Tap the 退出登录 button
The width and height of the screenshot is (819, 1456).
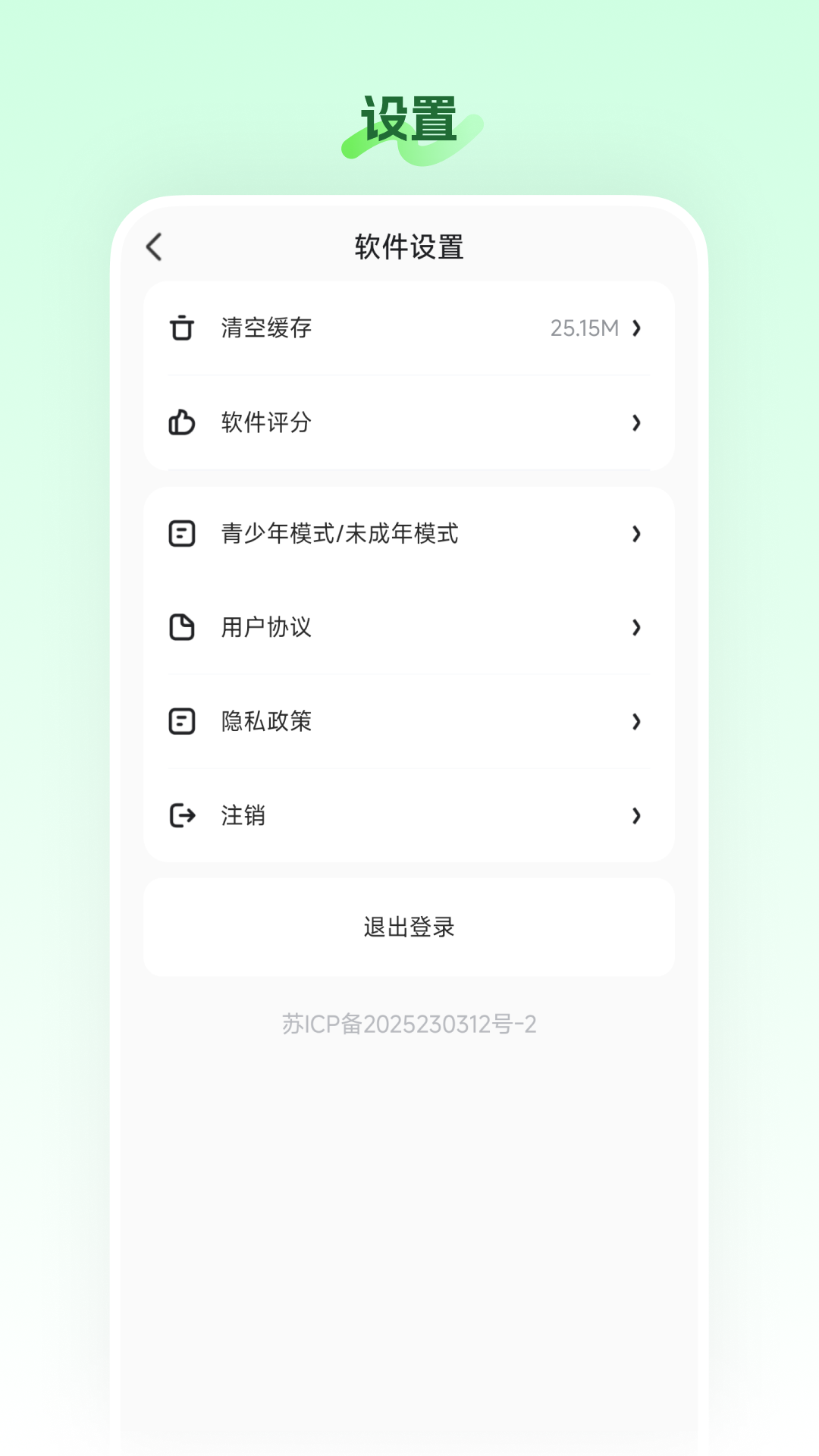tap(409, 927)
